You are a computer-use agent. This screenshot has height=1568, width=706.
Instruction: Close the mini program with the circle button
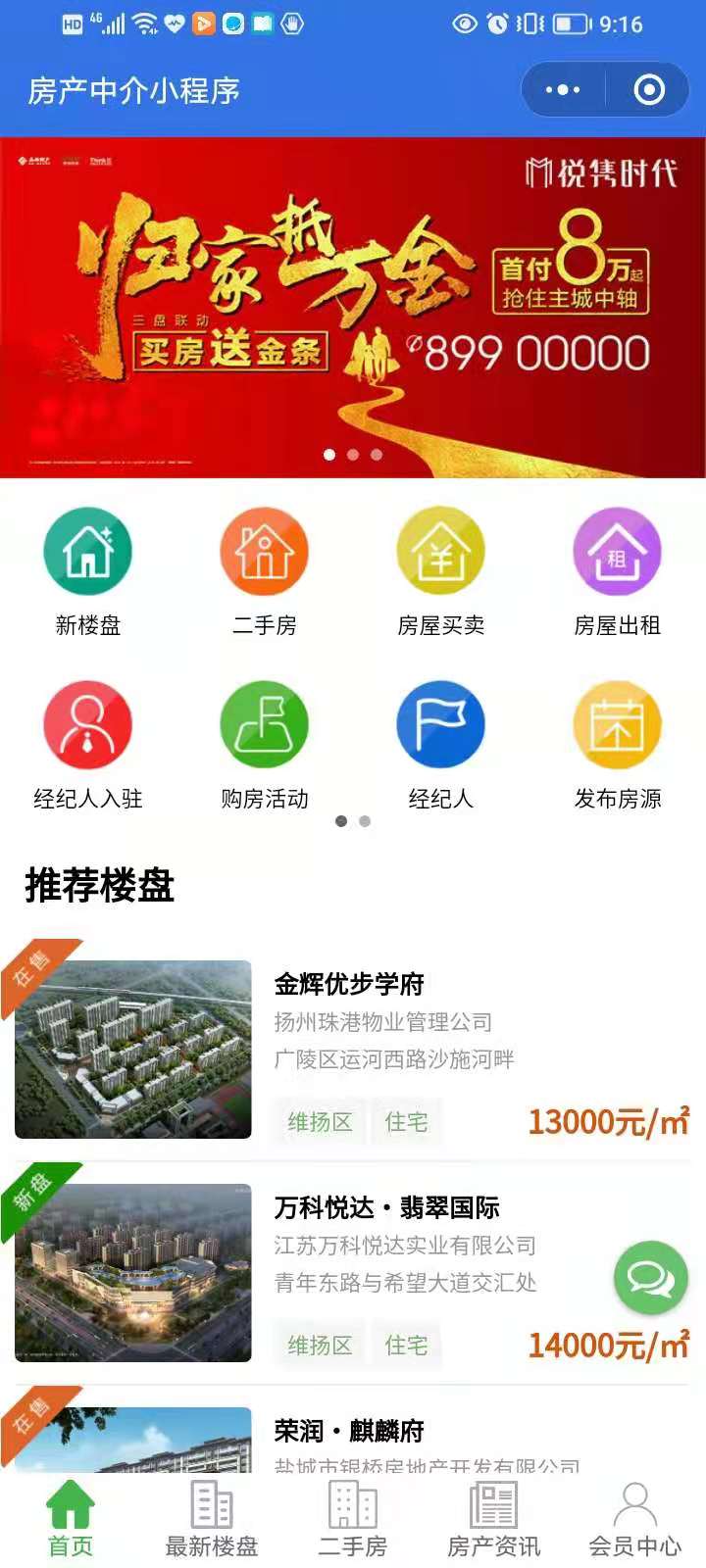click(x=649, y=90)
